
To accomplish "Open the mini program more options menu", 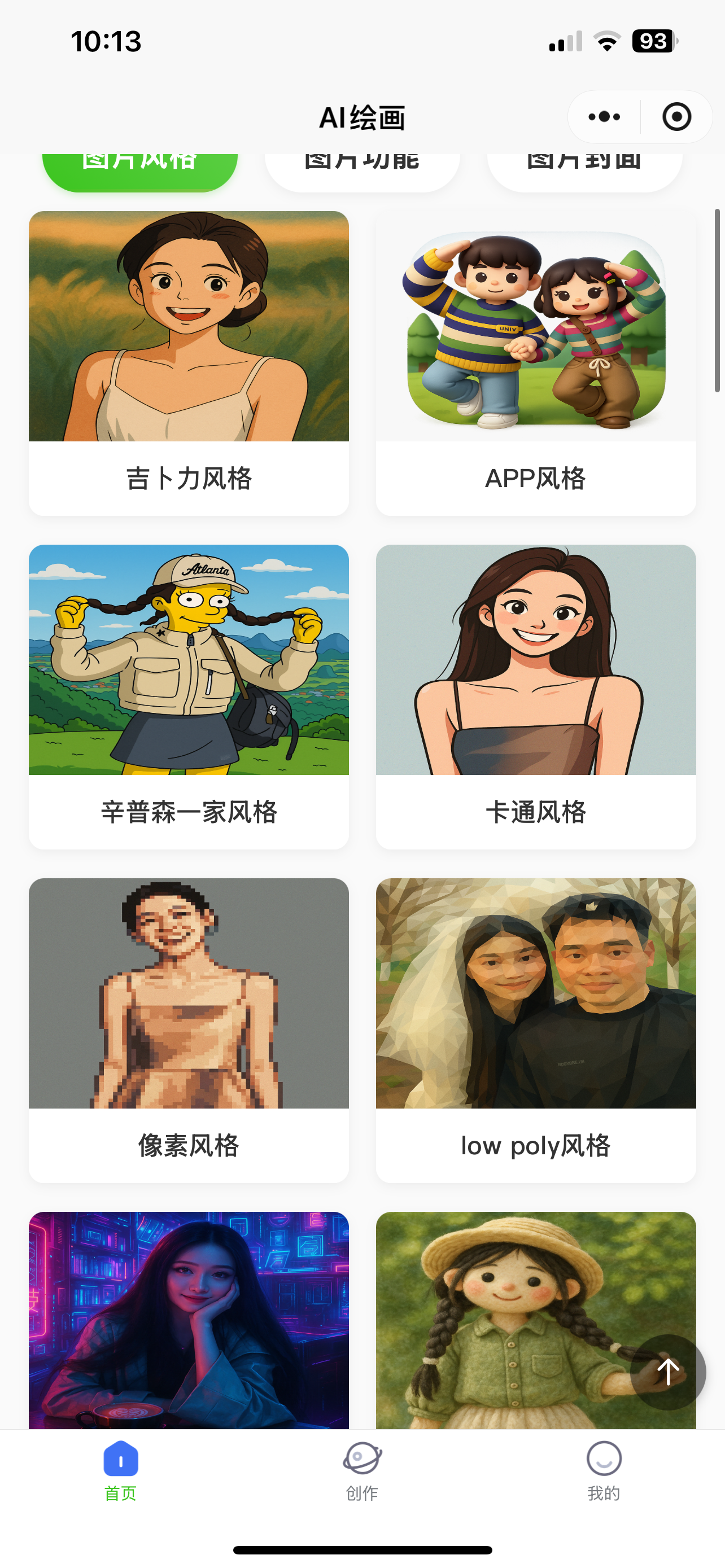I will click(x=604, y=117).
